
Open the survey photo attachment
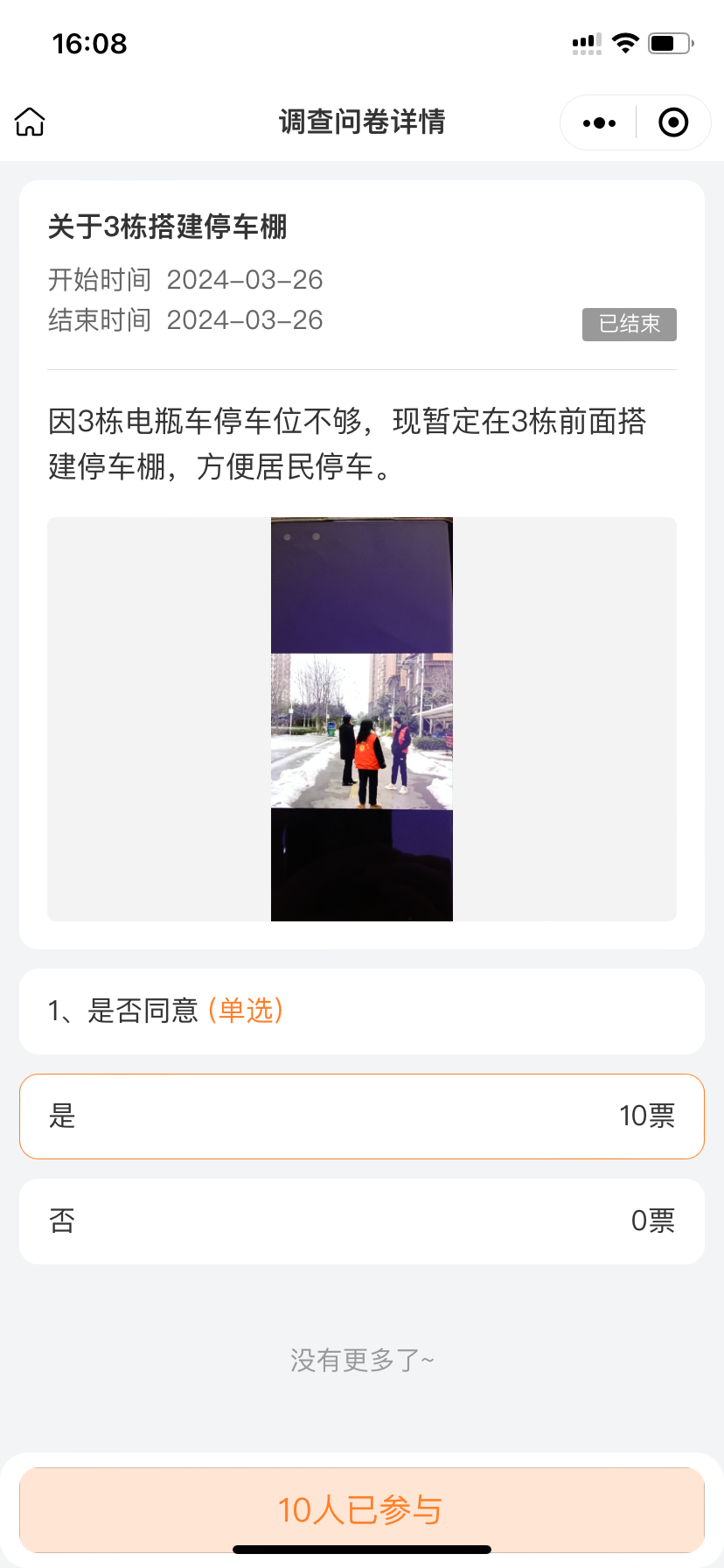point(362,718)
